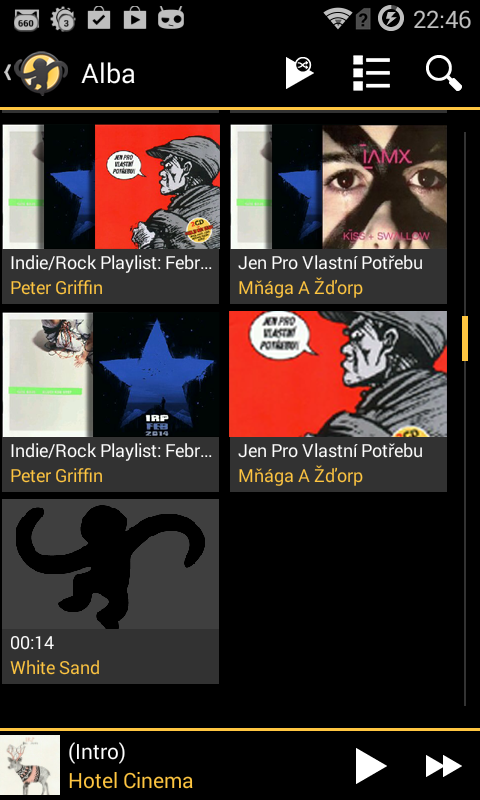This screenshot has height=800, width=480.
Task: Open Jen Pro Vlastní Potřebu with IAMX cover
Action: click(x=338, y=214)
